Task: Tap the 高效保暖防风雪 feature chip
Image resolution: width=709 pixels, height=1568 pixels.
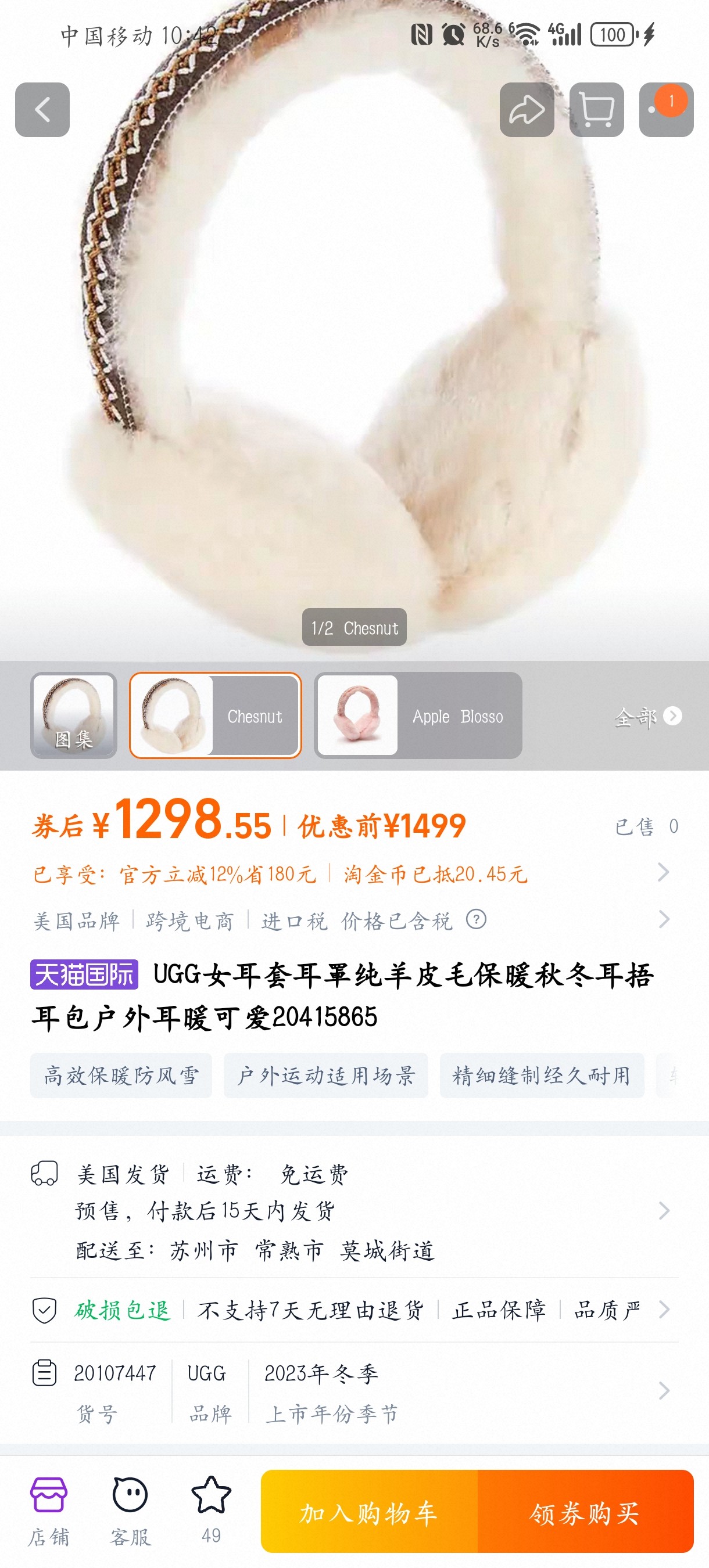Action: (x=121, y=1076)
